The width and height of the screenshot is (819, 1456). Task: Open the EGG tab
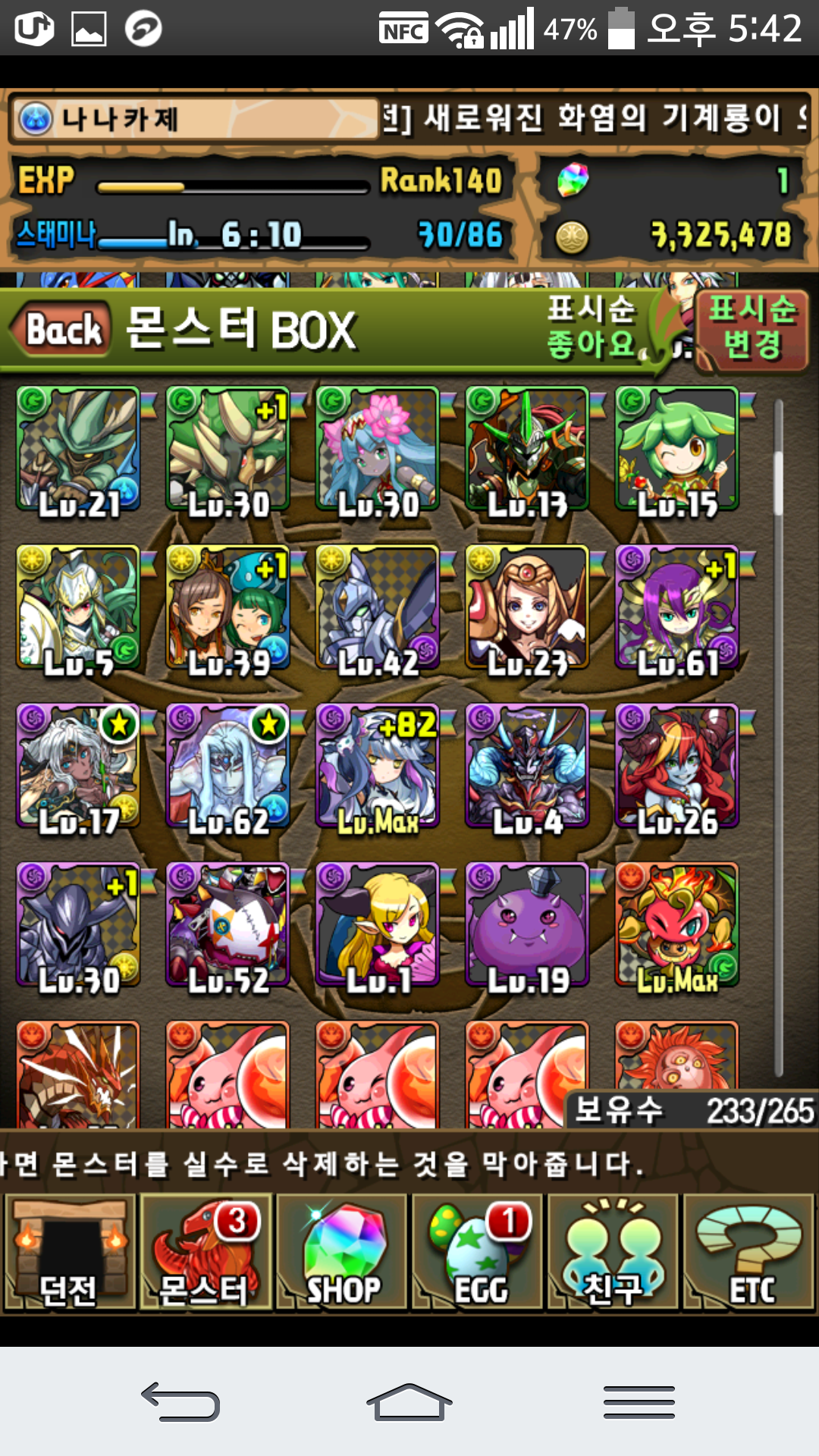point(478,1252)
